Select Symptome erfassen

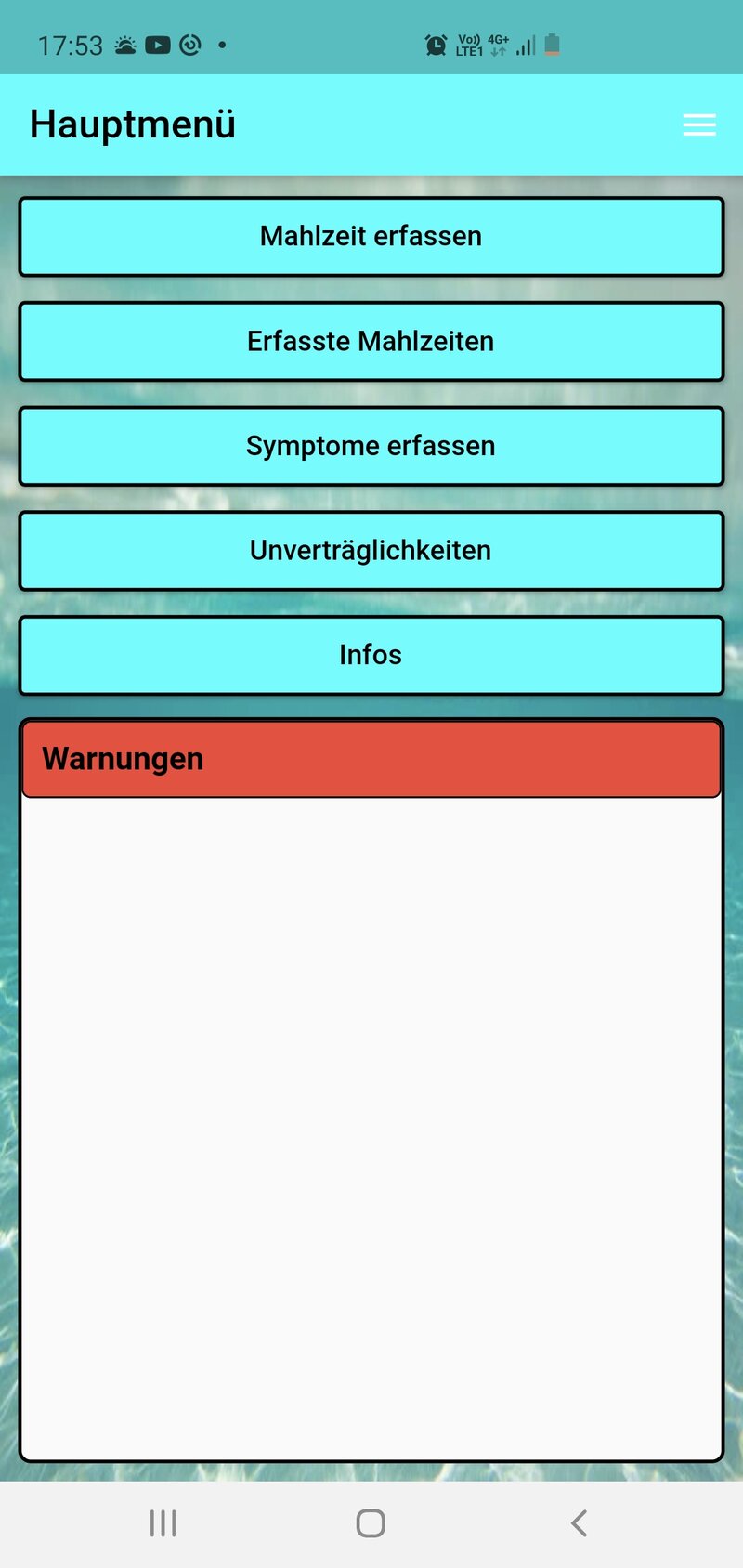pyautogui.click(x=371, y=447)
